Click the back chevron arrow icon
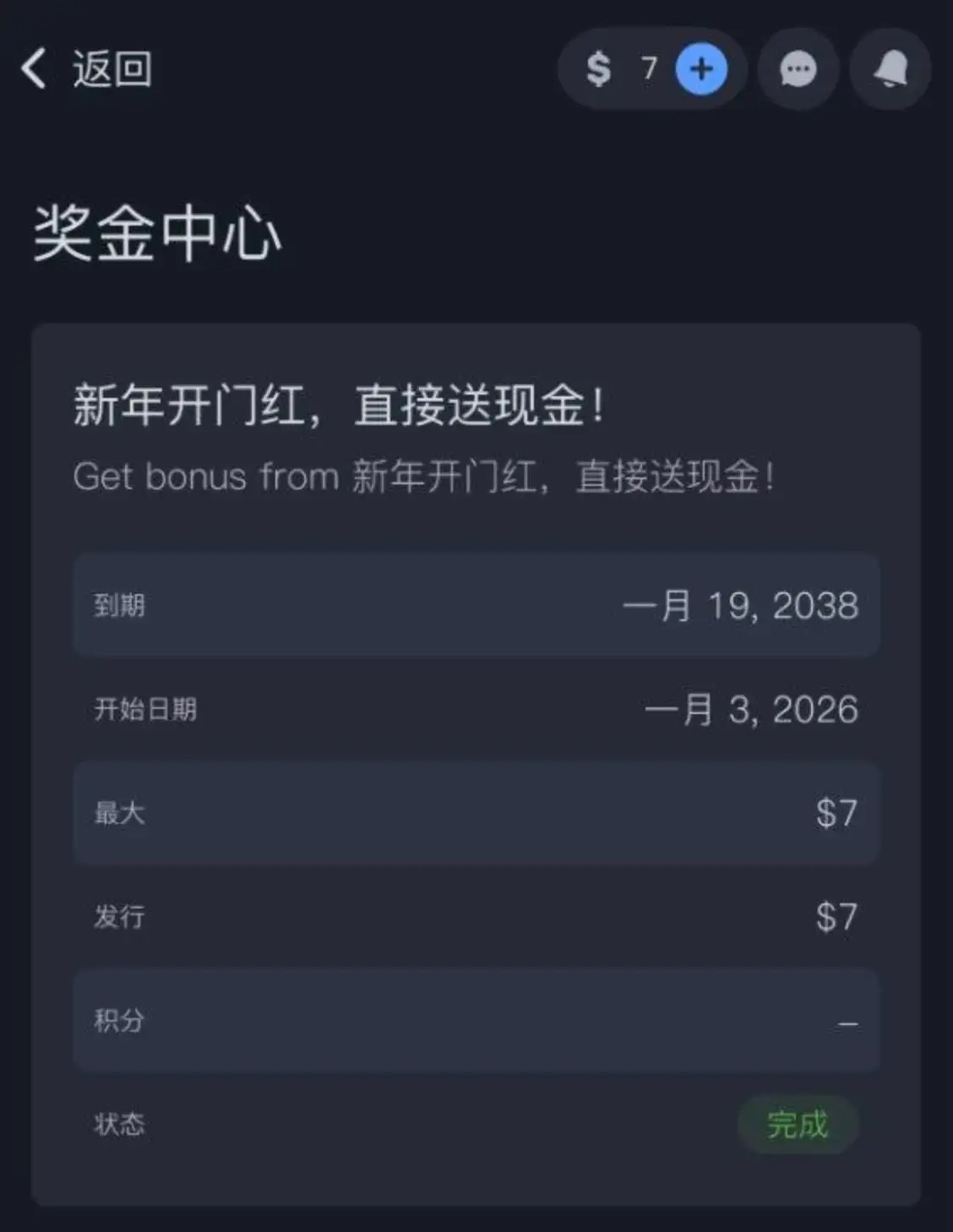The image size is (953, 1232). [34, 69]
